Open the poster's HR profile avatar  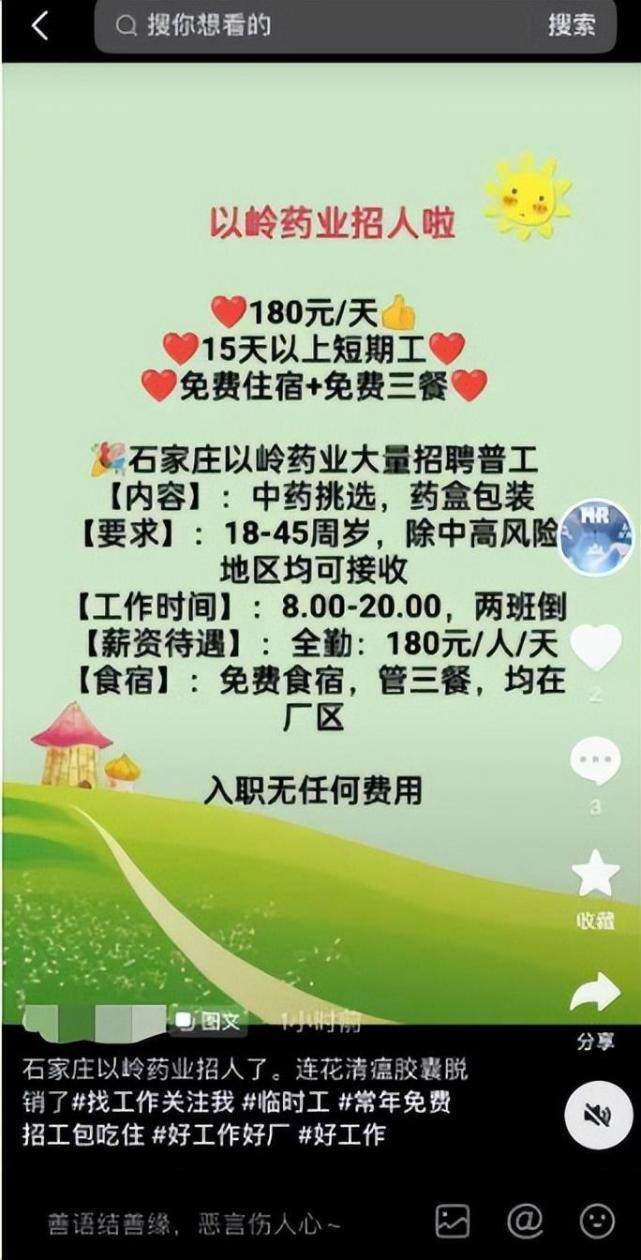[x=596, y=537]
